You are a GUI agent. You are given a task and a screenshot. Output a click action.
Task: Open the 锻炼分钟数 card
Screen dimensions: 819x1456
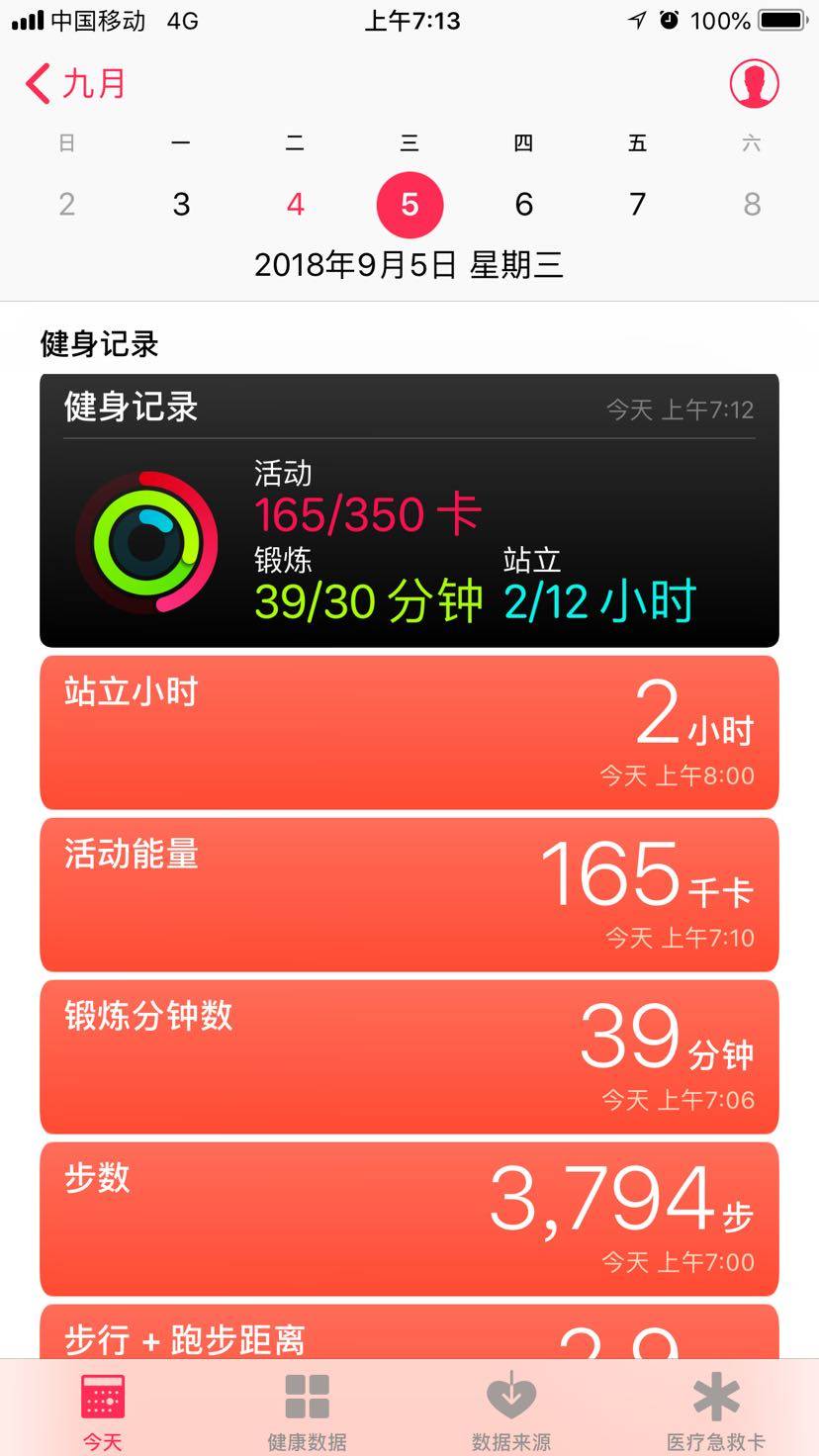coord(409,1056)
